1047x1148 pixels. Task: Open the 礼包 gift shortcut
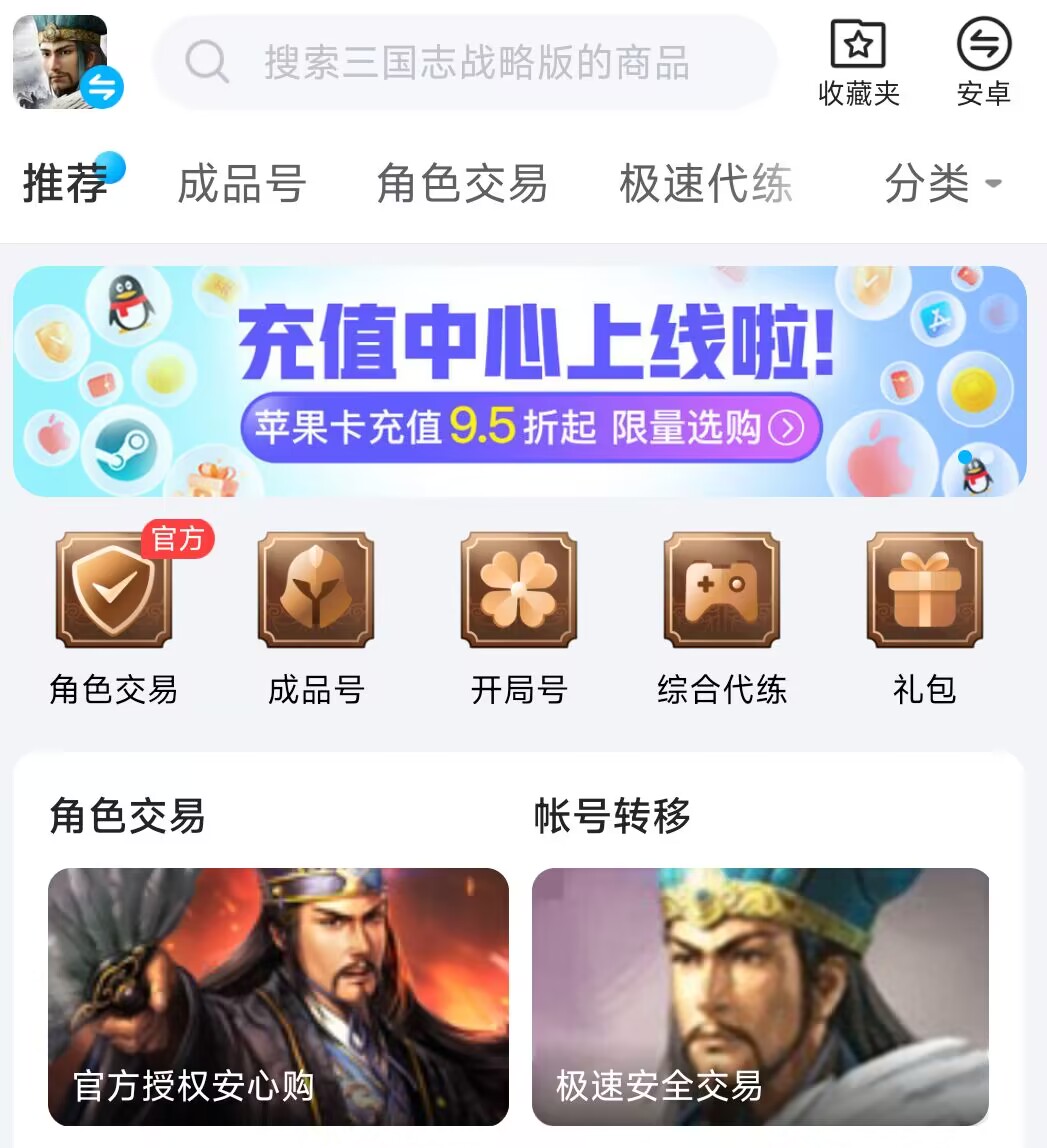tap(924, 591)
